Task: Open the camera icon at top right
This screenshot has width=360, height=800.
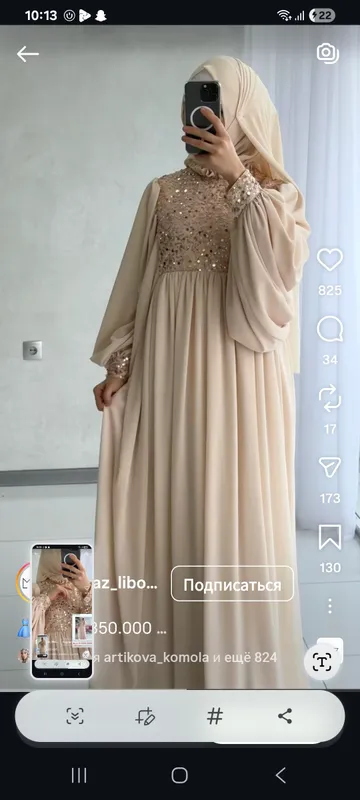Action: [328, 53]
